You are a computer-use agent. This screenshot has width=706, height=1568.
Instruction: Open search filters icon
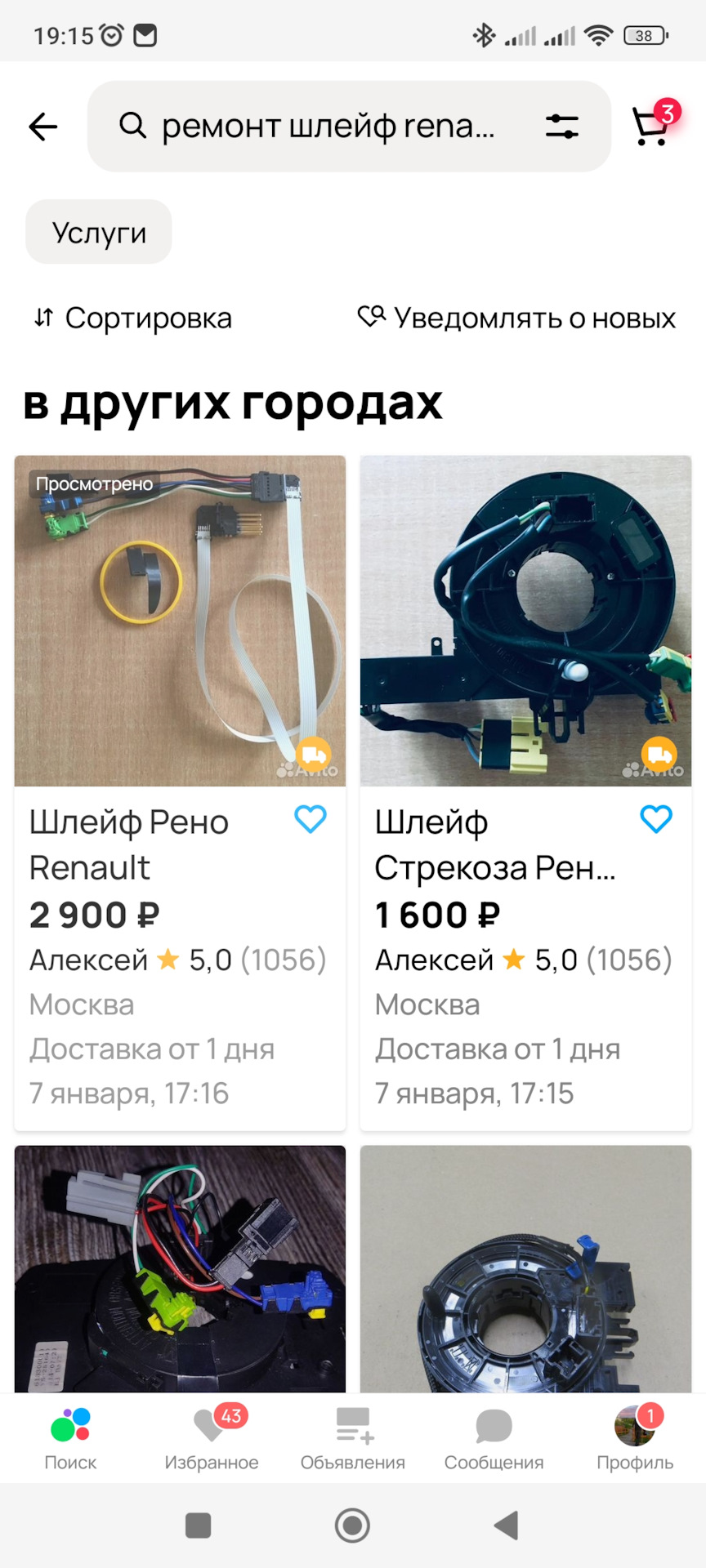[562, 127]
